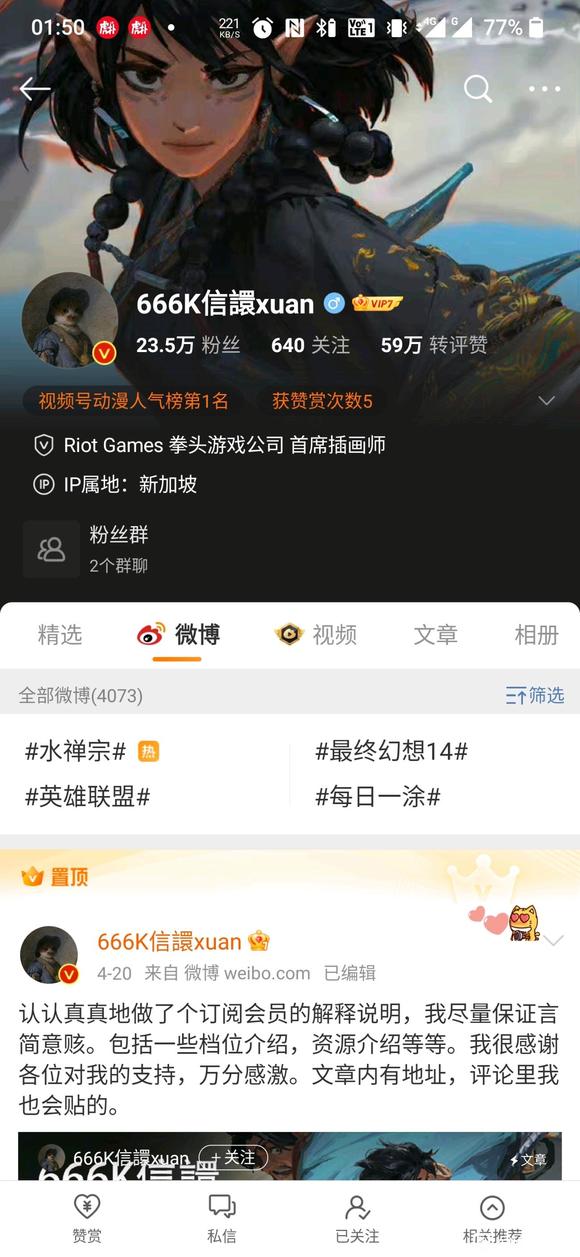This screenshot has width=580, height=1257.
Task: Tap 已关注 to manage follow status
Action: pyautogui.click(x=357, y=1219)
